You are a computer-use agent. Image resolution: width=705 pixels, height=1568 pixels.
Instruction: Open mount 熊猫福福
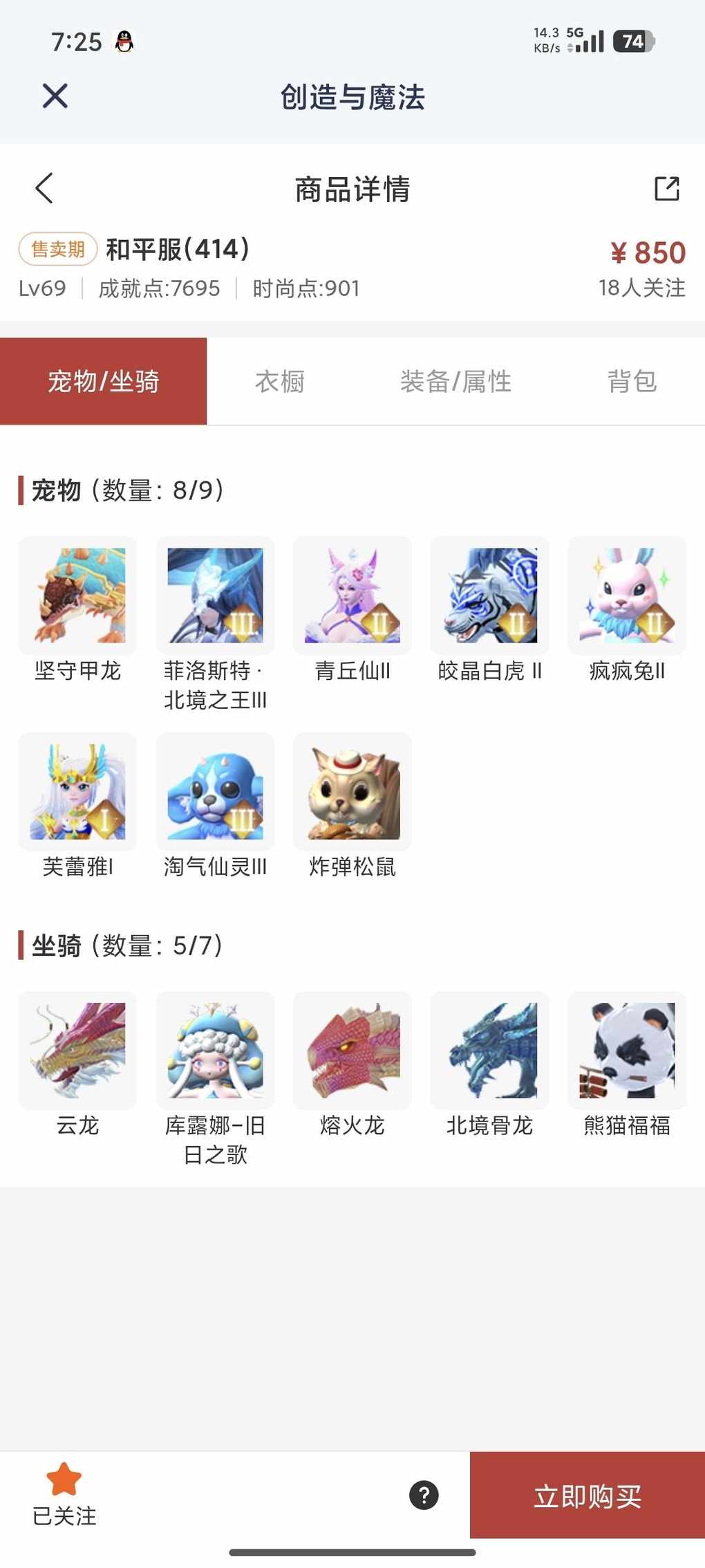tap(627, 1051)
